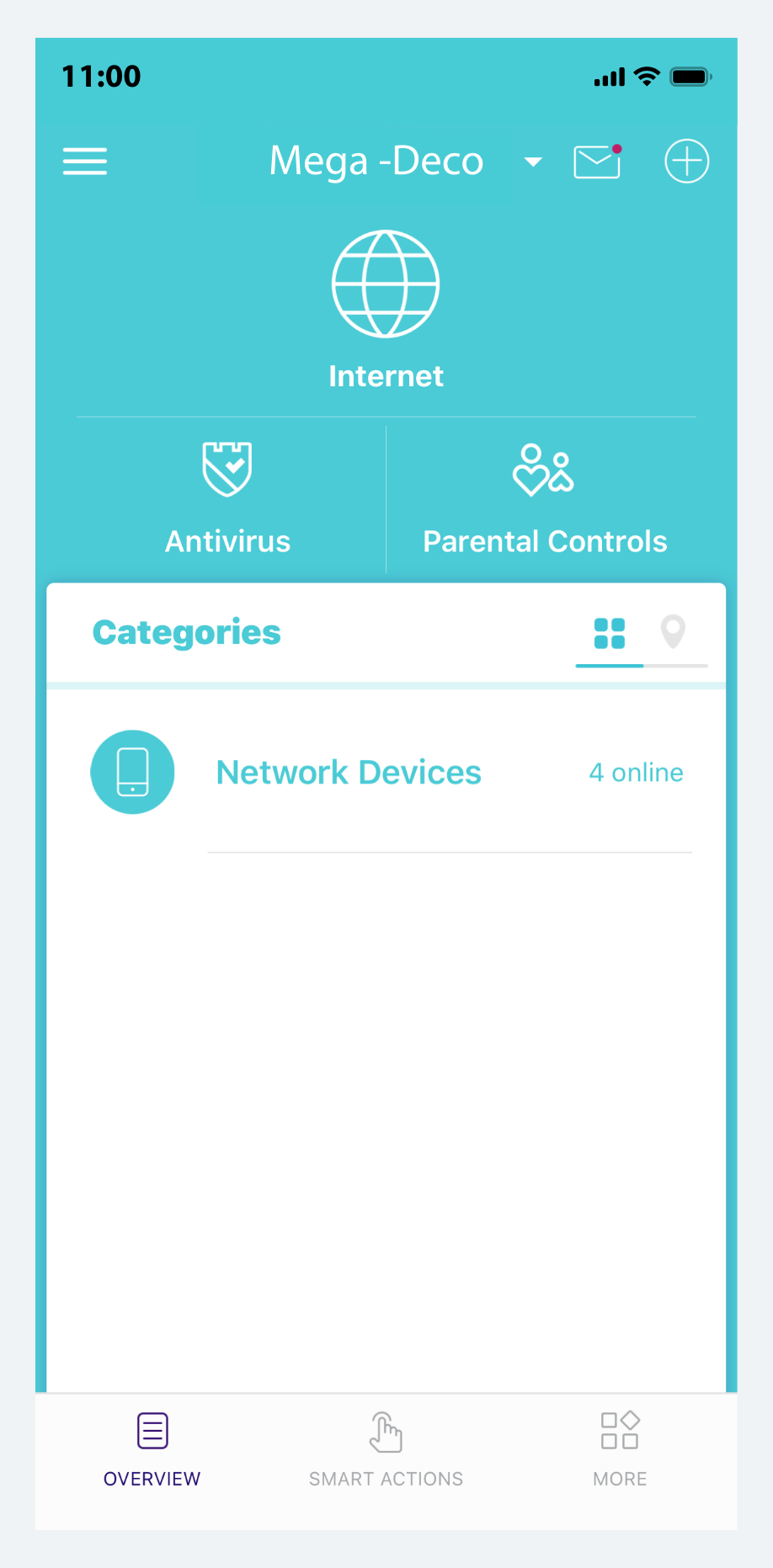
Task: Open the More tab
Action: (620, 1448)
